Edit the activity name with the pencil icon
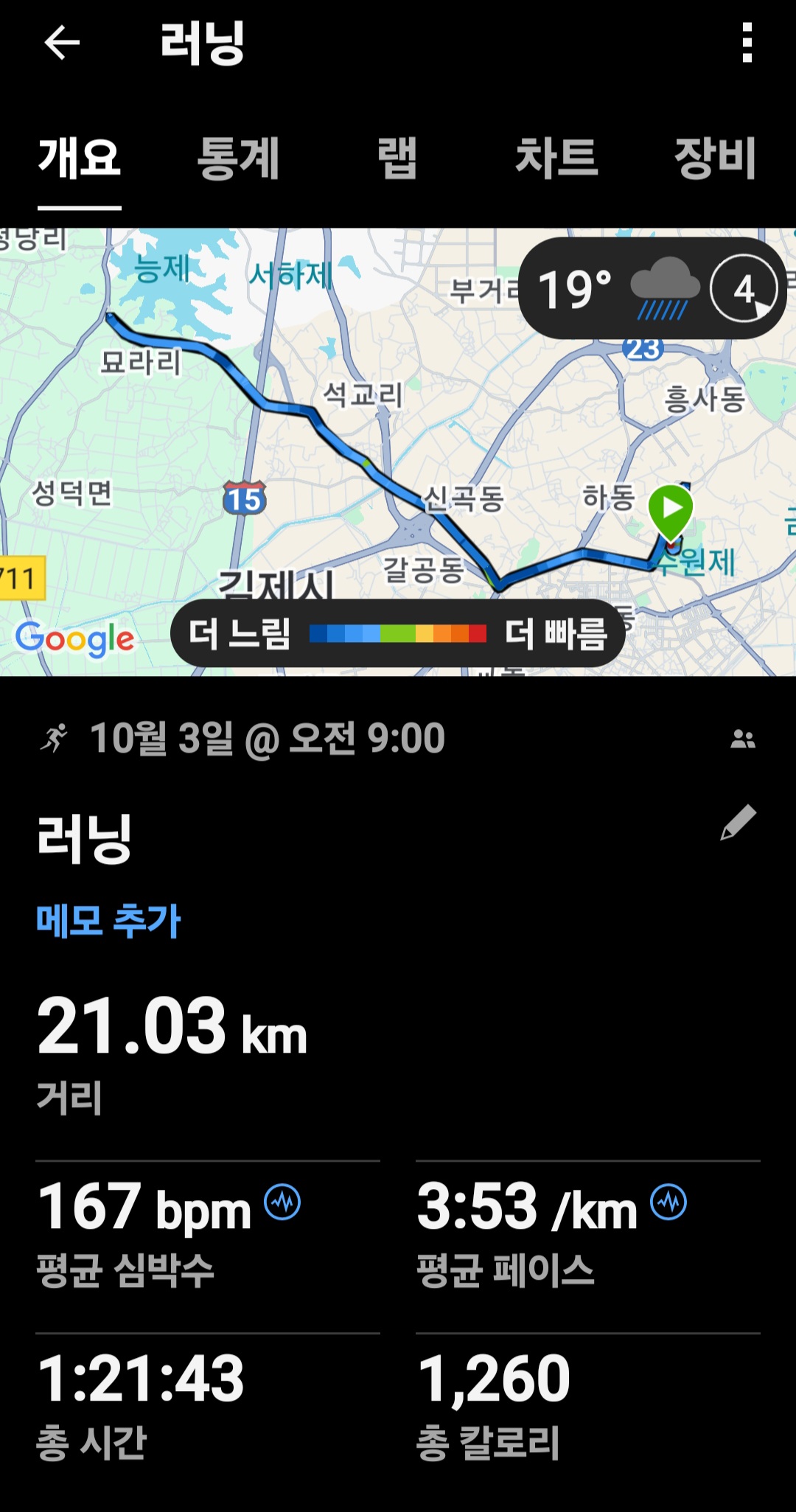Image resolution: width=796 pixels, height=1512 pixels. coord(739,822)
